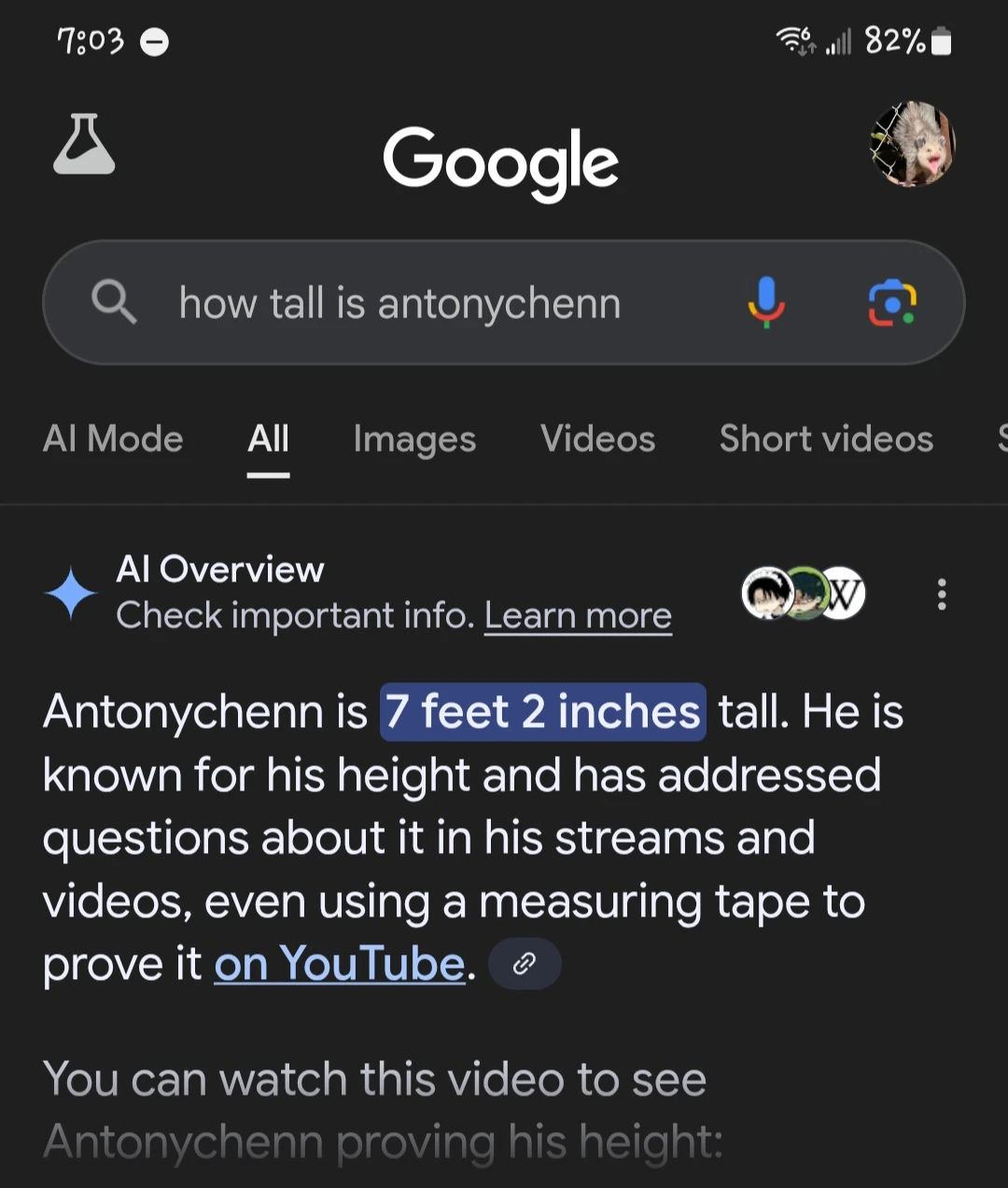
Task: Switch to the Videos tab
Action: 597,439
